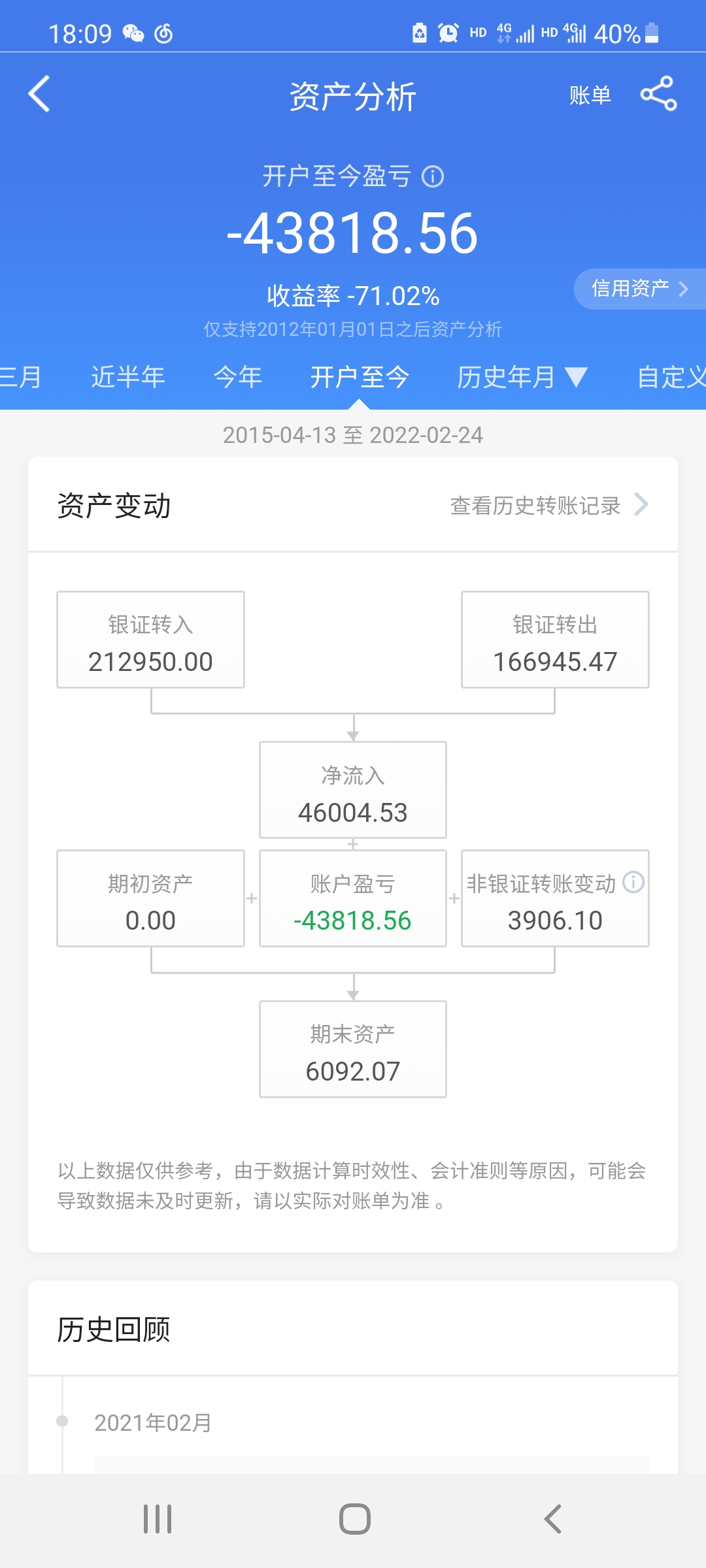706x1568 pixels.
Task: Open system recent apps
Action: coord(158,1519)
